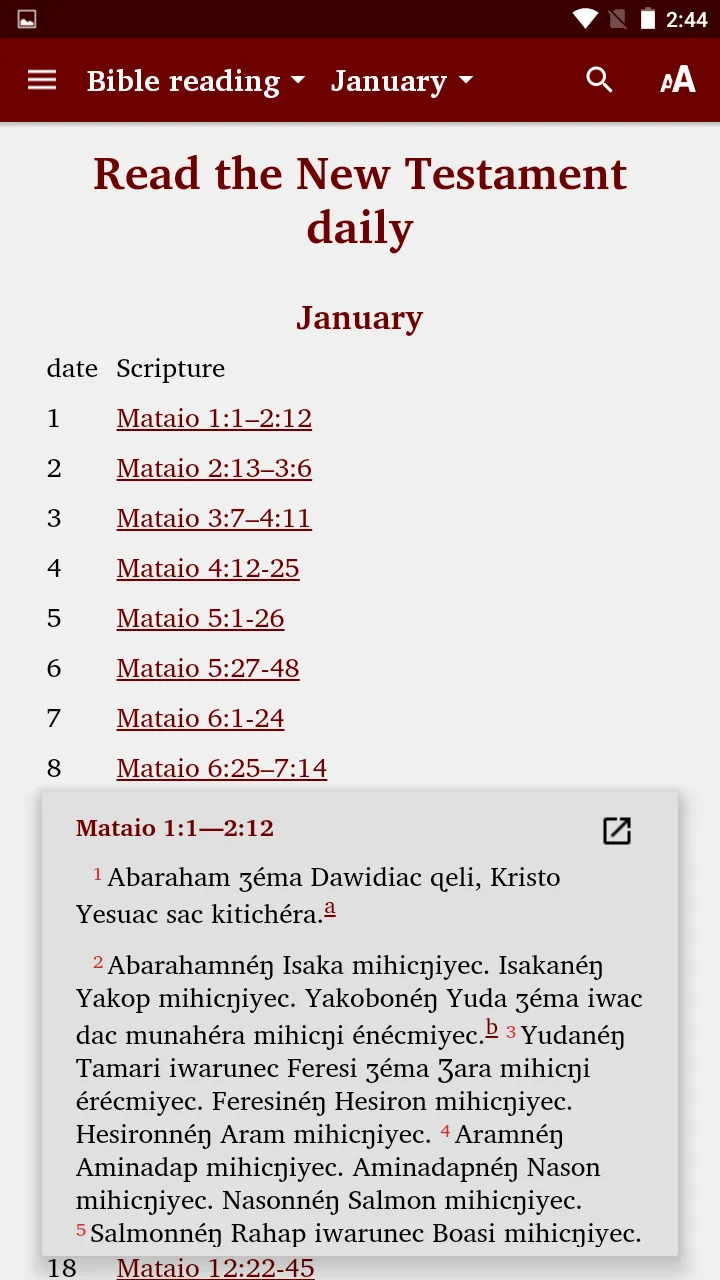Tap the Mataio 1:1—2:12 popup heading
720x1280 pixels.
click(x=174, y=828)
